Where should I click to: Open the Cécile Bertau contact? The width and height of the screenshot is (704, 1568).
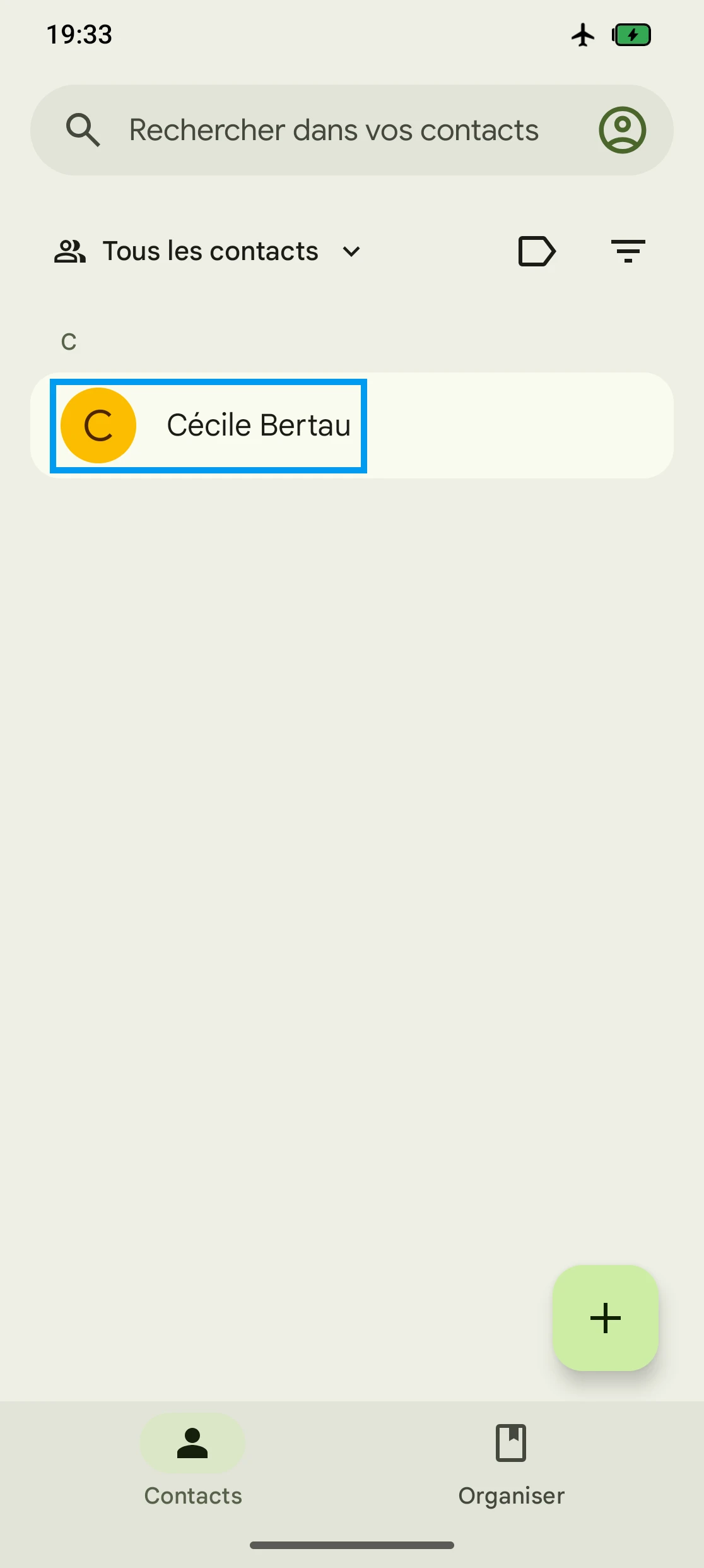click(259, 425)
